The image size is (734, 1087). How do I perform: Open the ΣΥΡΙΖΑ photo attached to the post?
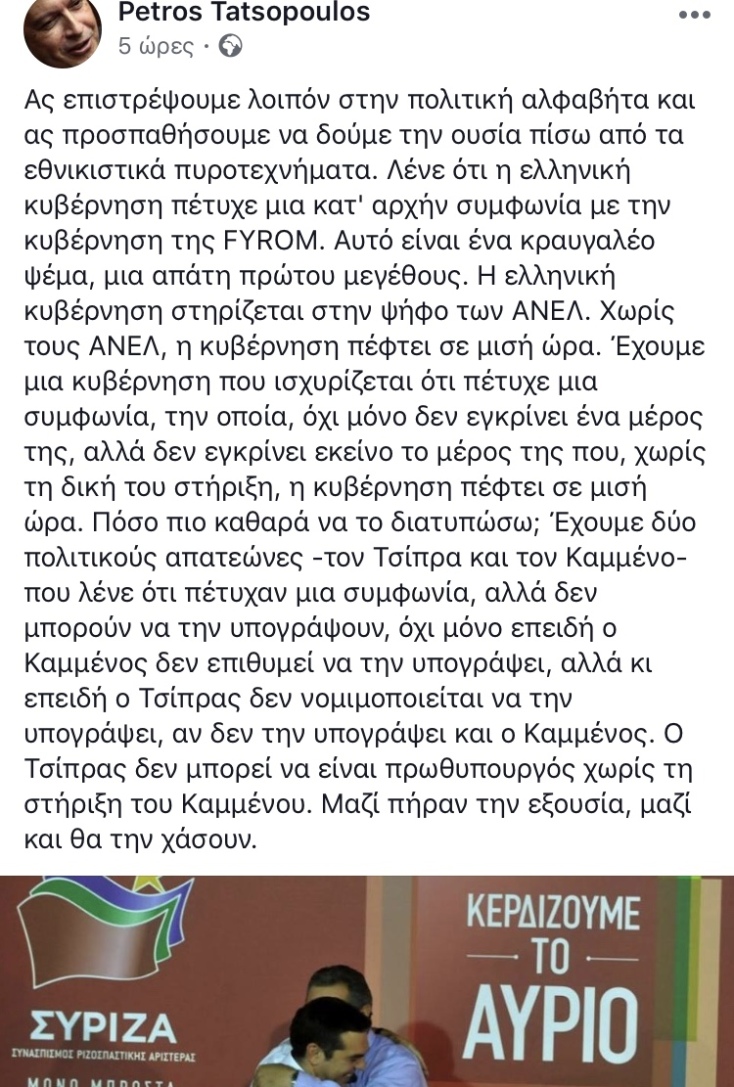[x=367, y=982]
